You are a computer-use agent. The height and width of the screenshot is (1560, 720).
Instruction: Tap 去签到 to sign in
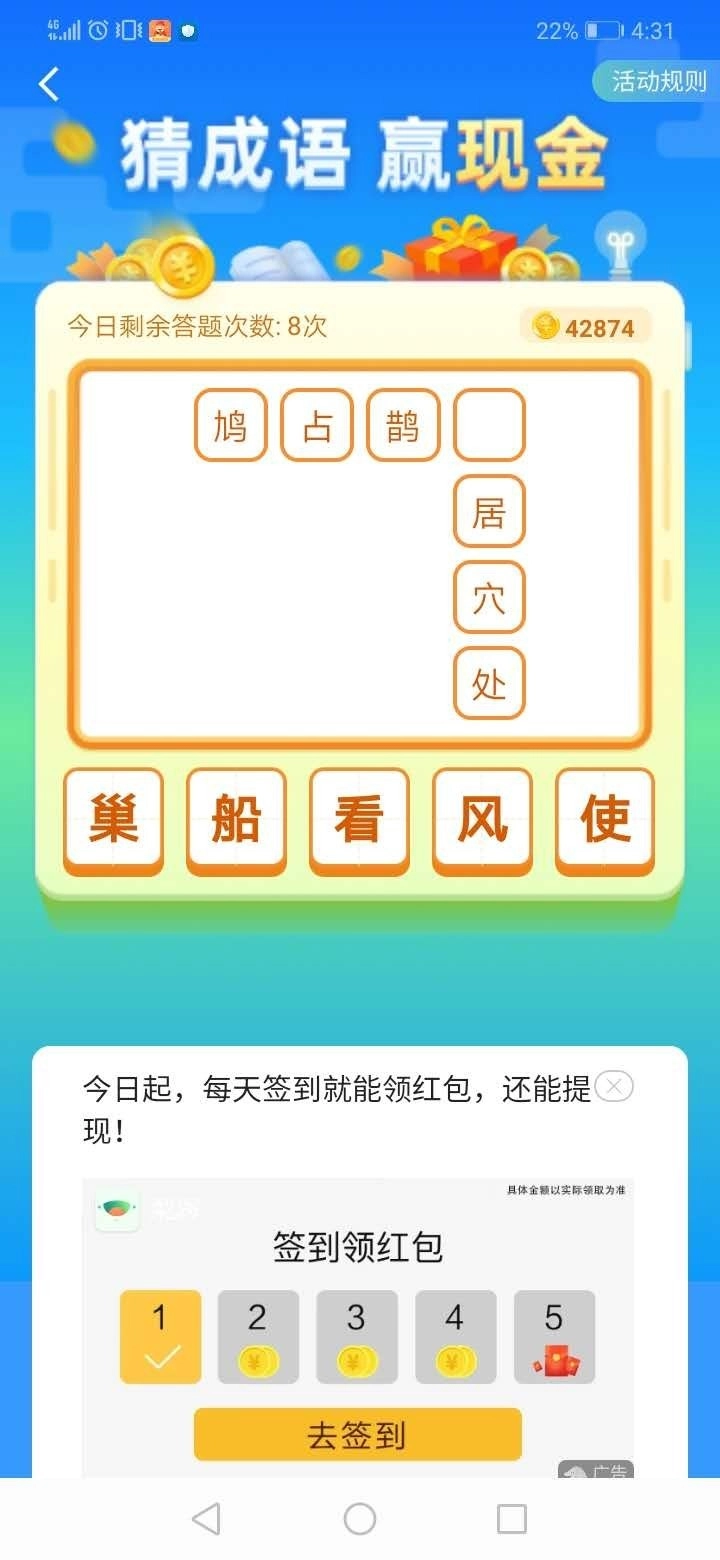[358, 1435]
